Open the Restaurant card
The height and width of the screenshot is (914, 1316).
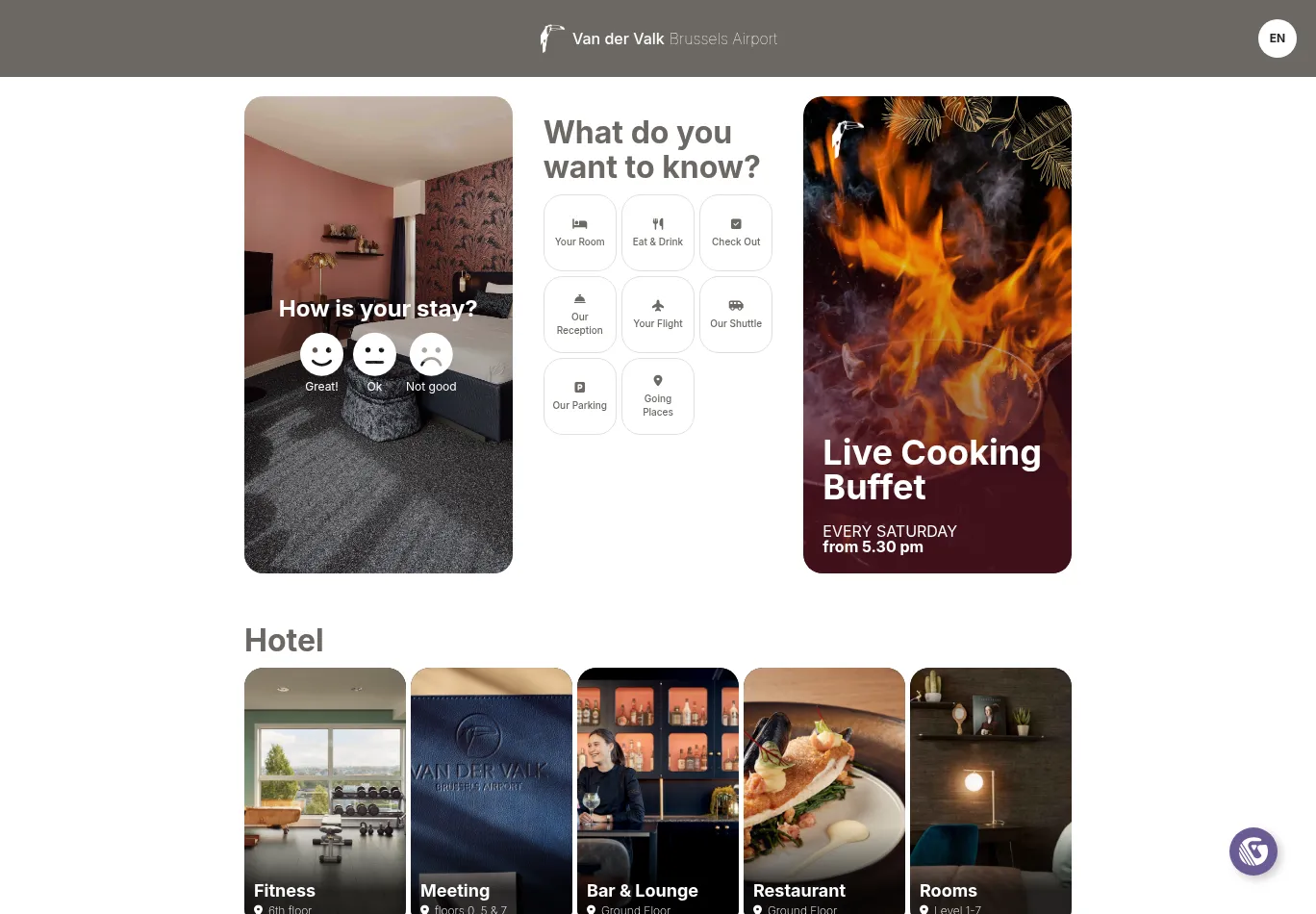click(824, 789)
